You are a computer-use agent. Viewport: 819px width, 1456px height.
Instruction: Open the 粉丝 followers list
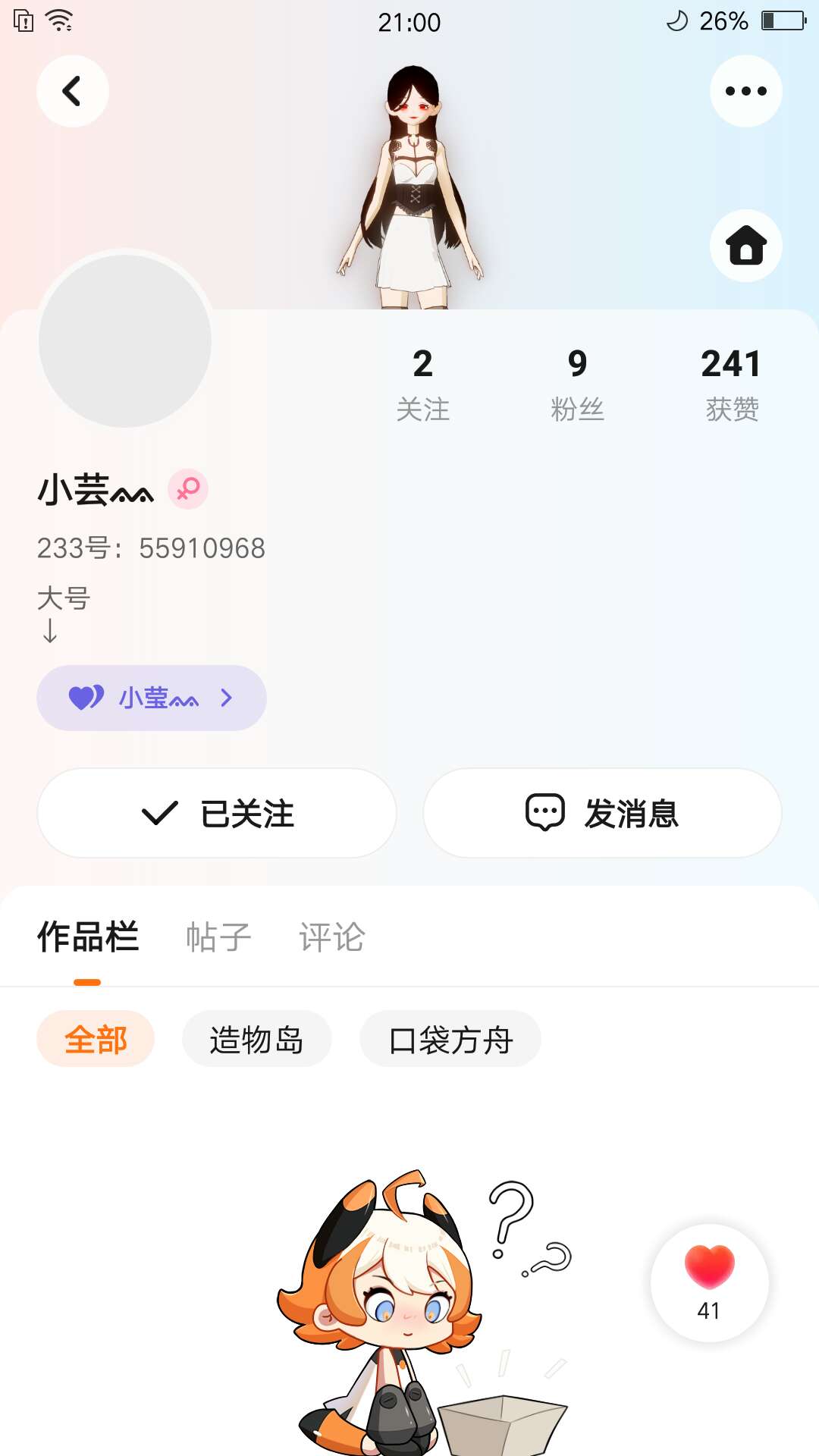577,384
